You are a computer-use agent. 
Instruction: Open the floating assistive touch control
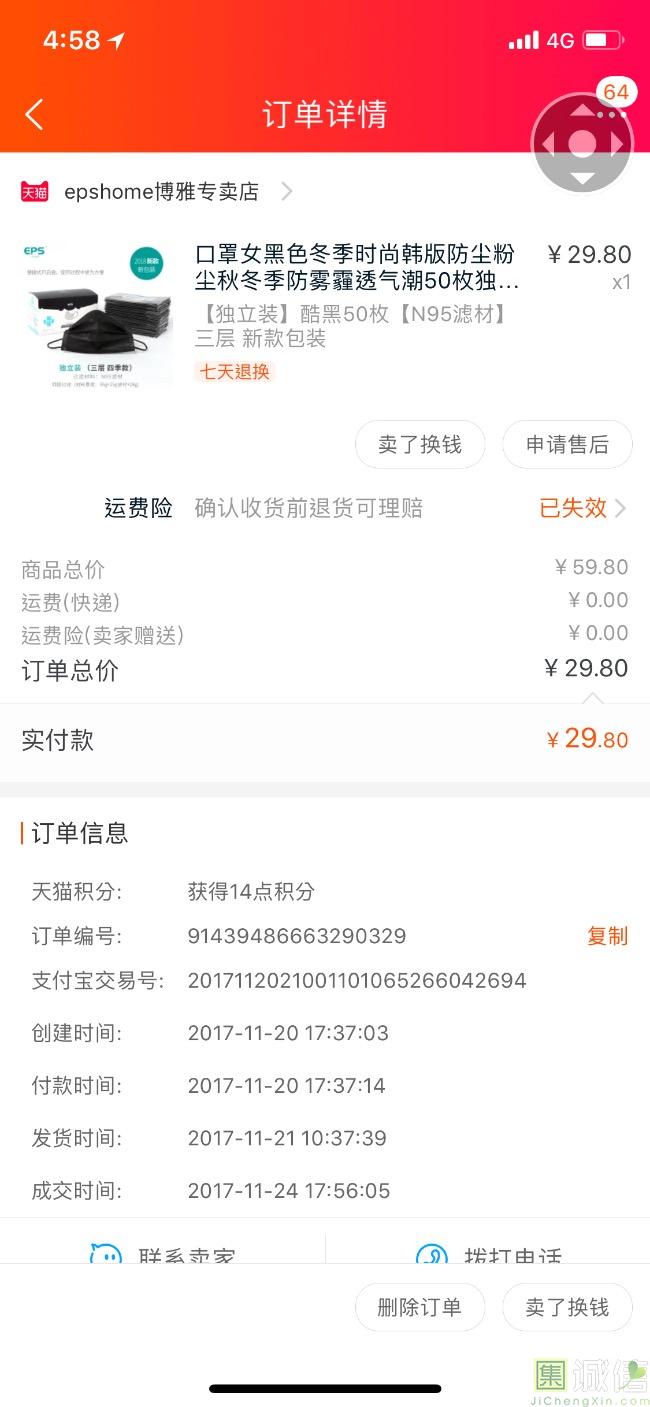click(x=582, y=143)
